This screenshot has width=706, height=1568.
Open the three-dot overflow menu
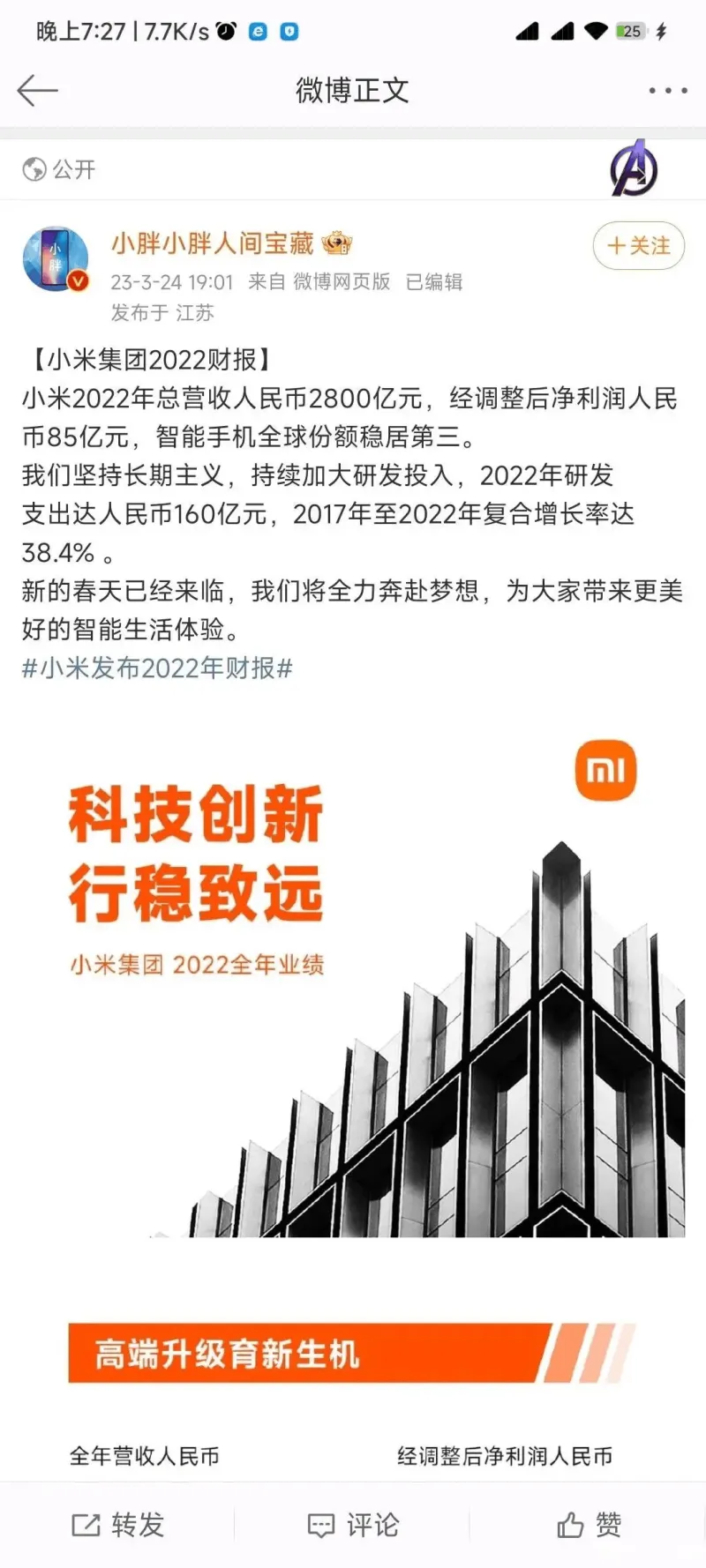point(667,90)
